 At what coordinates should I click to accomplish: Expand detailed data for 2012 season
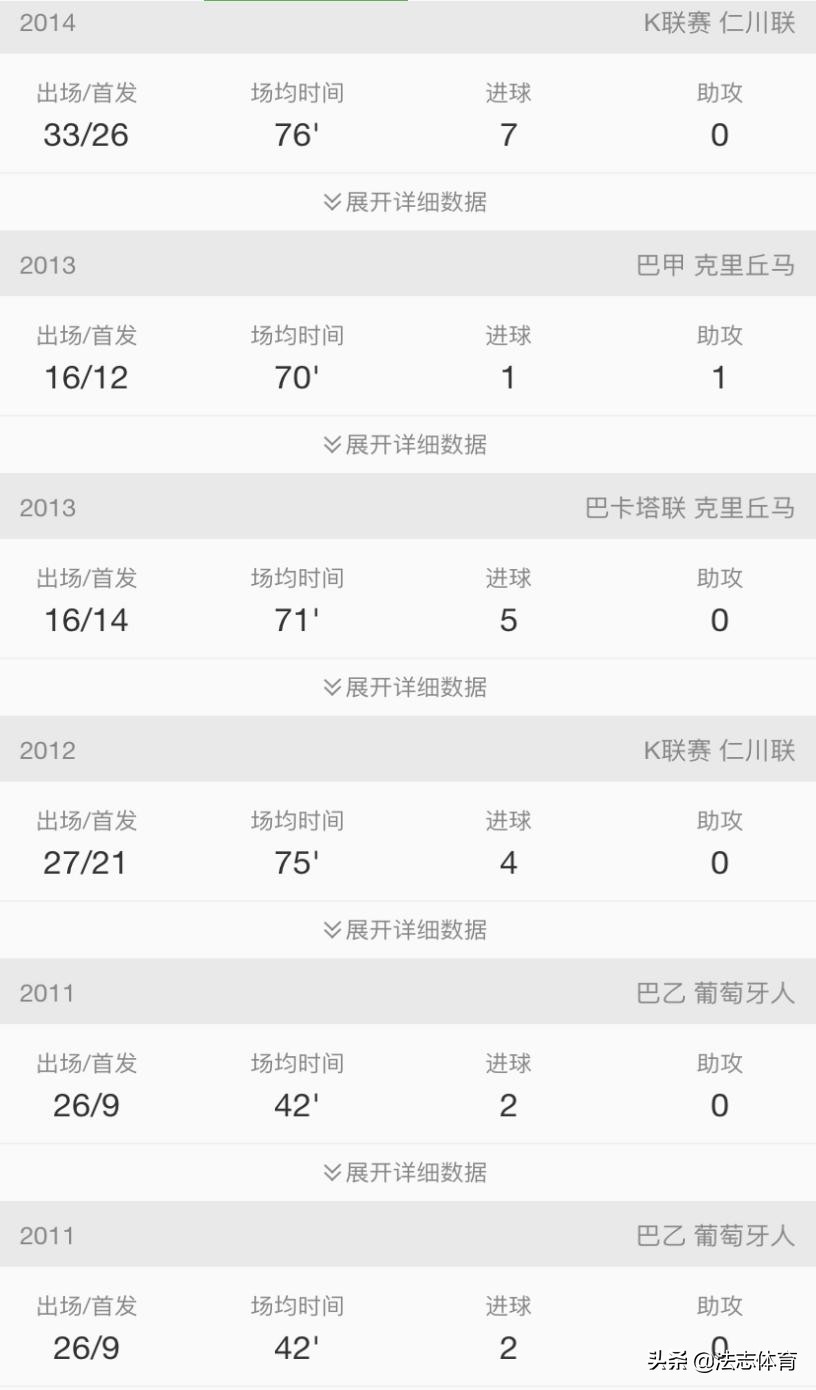point(408,930)
